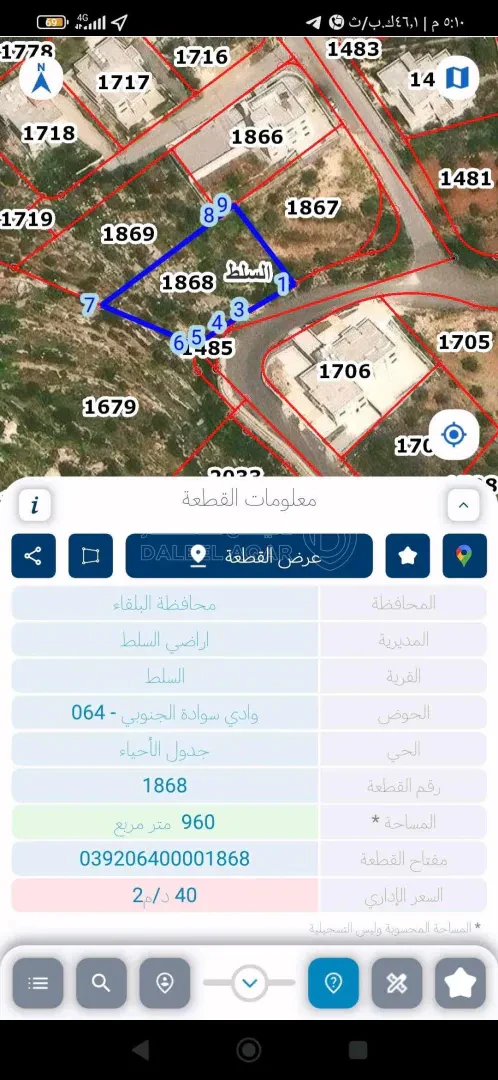Select the highlighted question pin tool
The width and height of the screenshot is (498, 1080).
(x=333, y=983)
